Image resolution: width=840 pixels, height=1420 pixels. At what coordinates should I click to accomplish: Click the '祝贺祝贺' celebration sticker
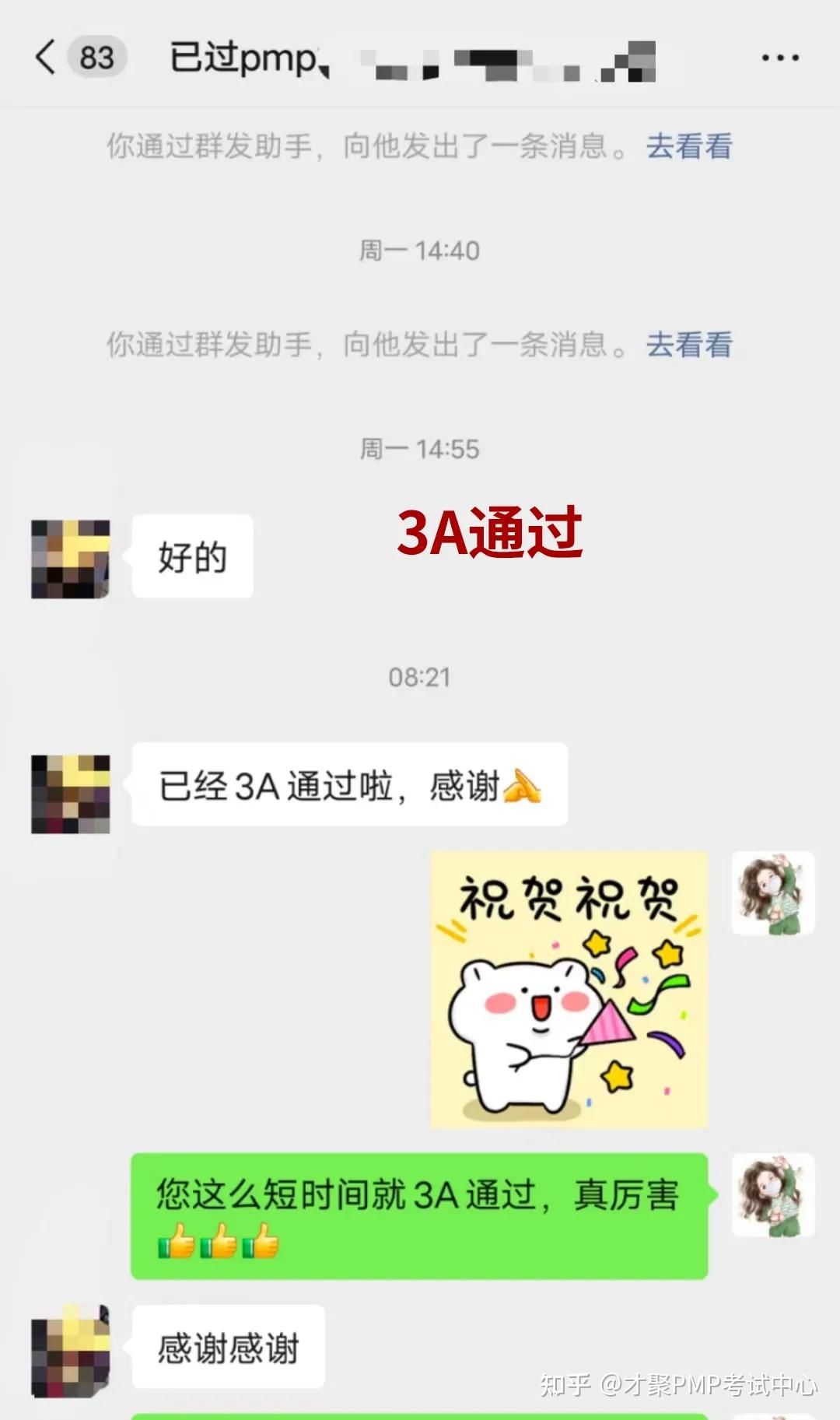(x=568, y=988)
